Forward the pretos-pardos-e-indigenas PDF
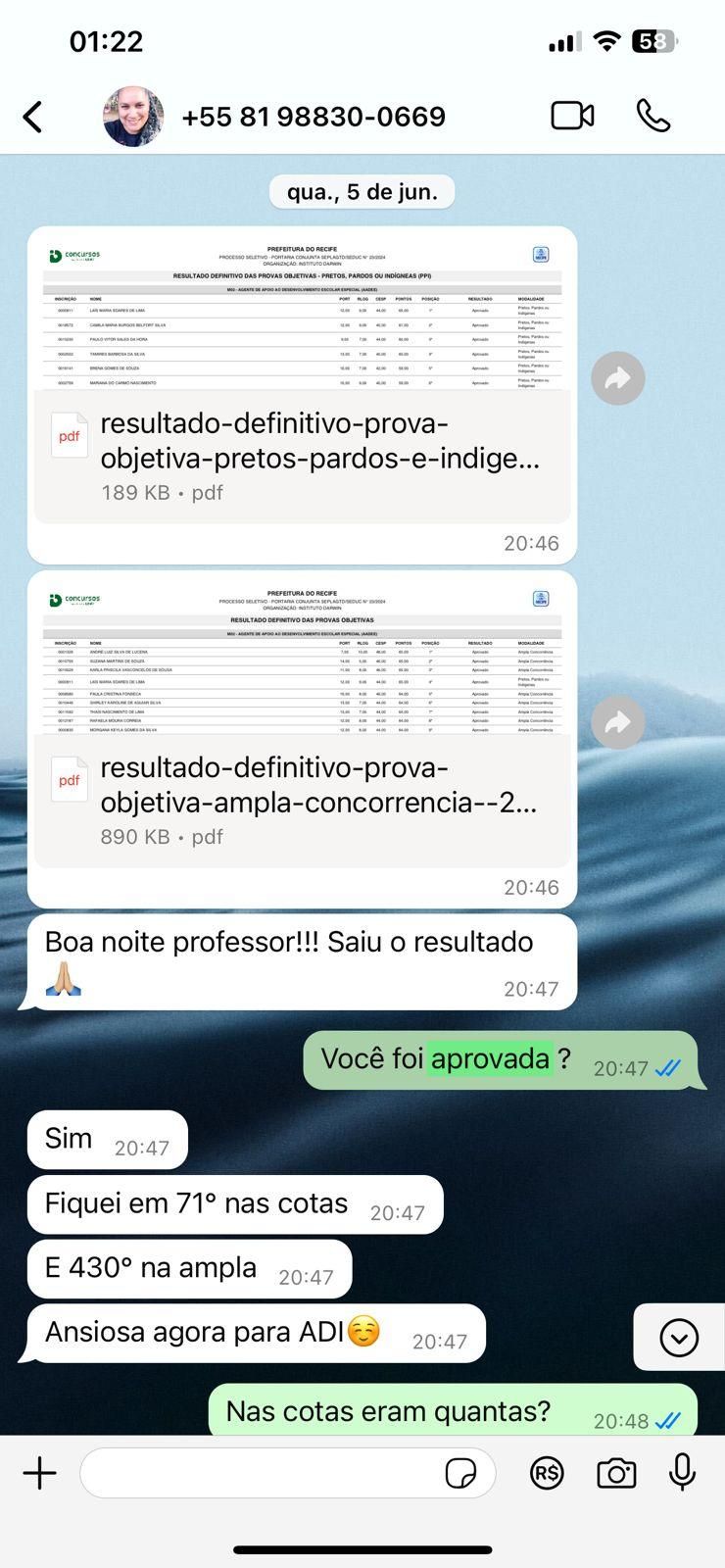 618,378
